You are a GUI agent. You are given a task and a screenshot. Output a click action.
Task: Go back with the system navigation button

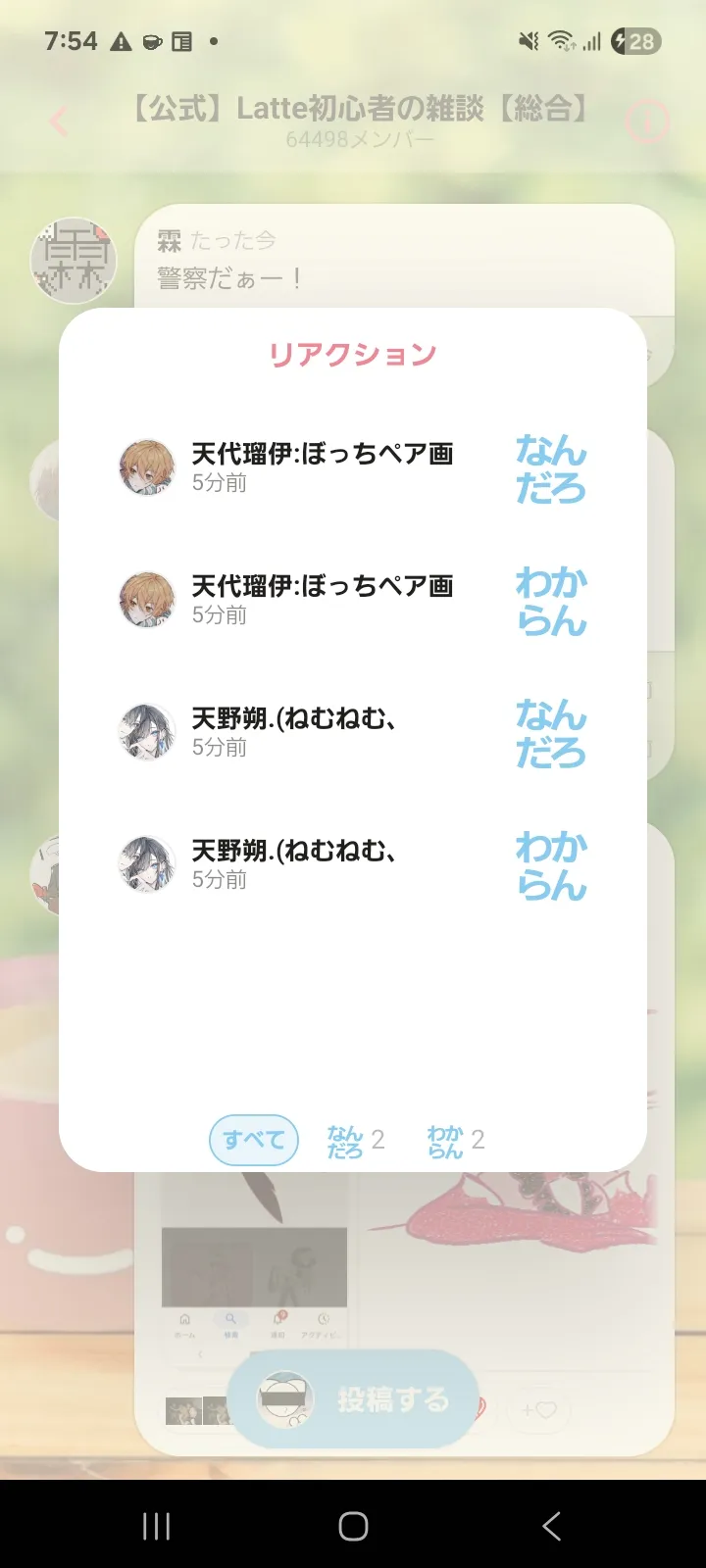point(551,1526)
